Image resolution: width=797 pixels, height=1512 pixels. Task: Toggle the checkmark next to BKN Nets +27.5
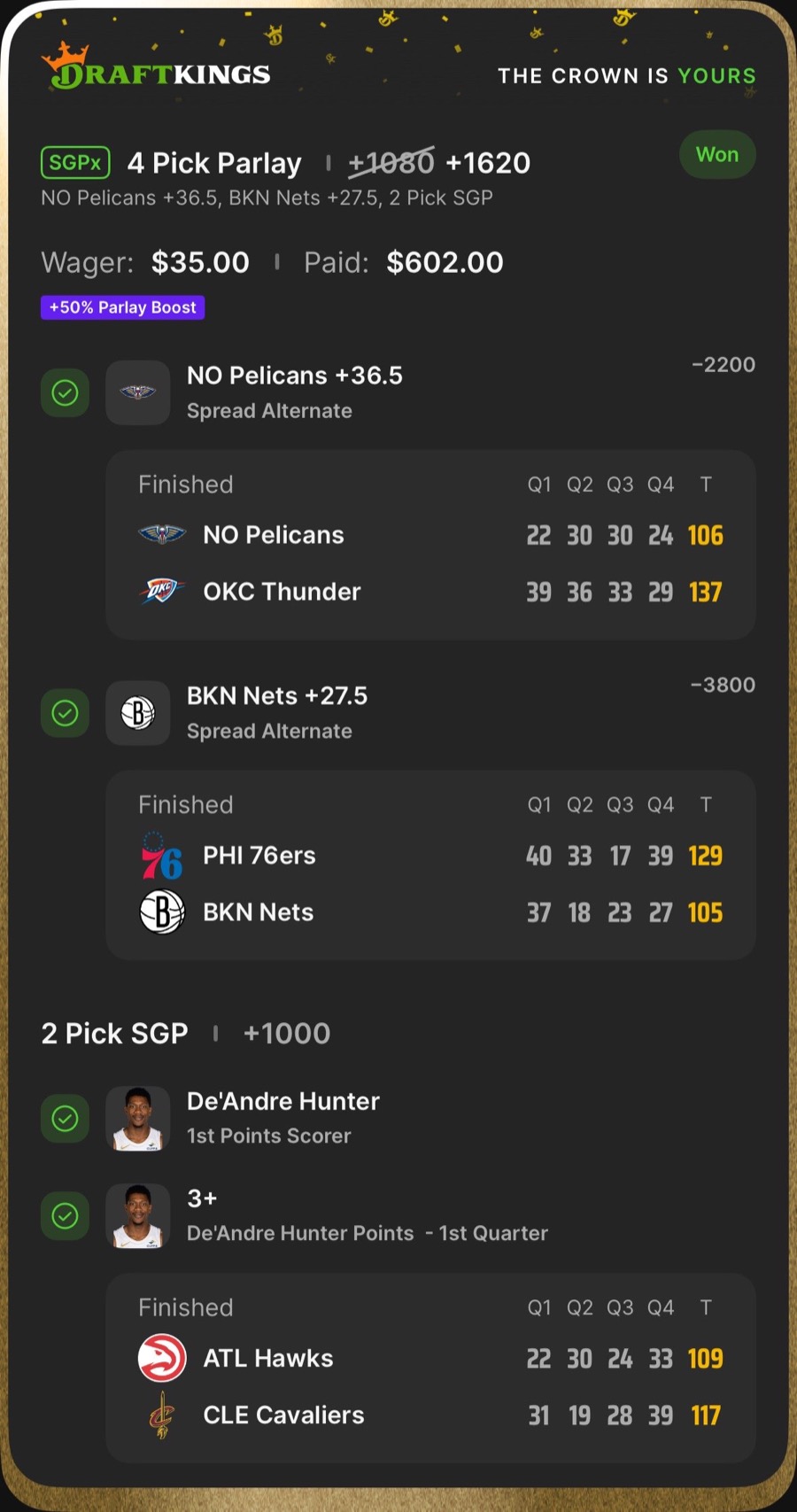click(x=65, y=713)
